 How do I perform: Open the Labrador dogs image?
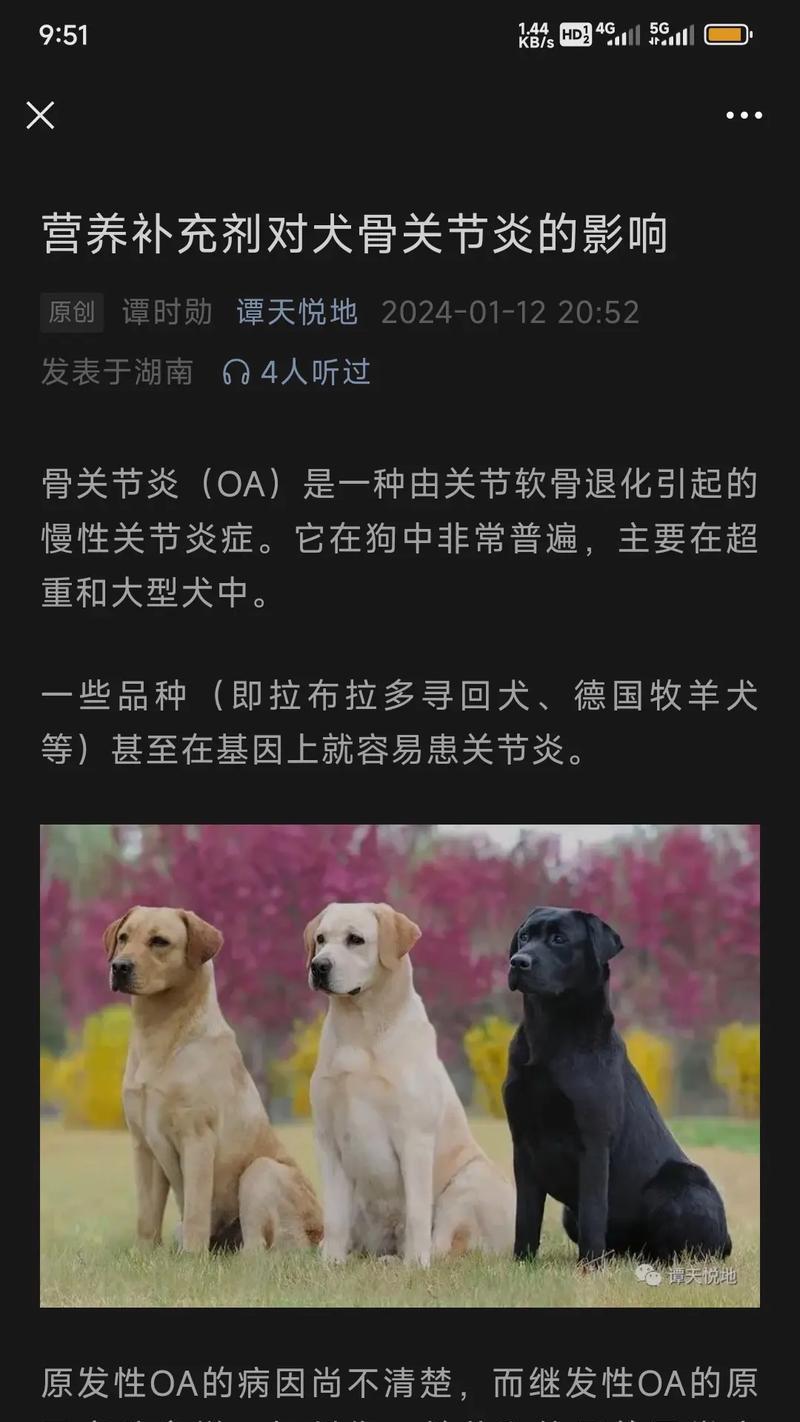(x=400, y=1065)
